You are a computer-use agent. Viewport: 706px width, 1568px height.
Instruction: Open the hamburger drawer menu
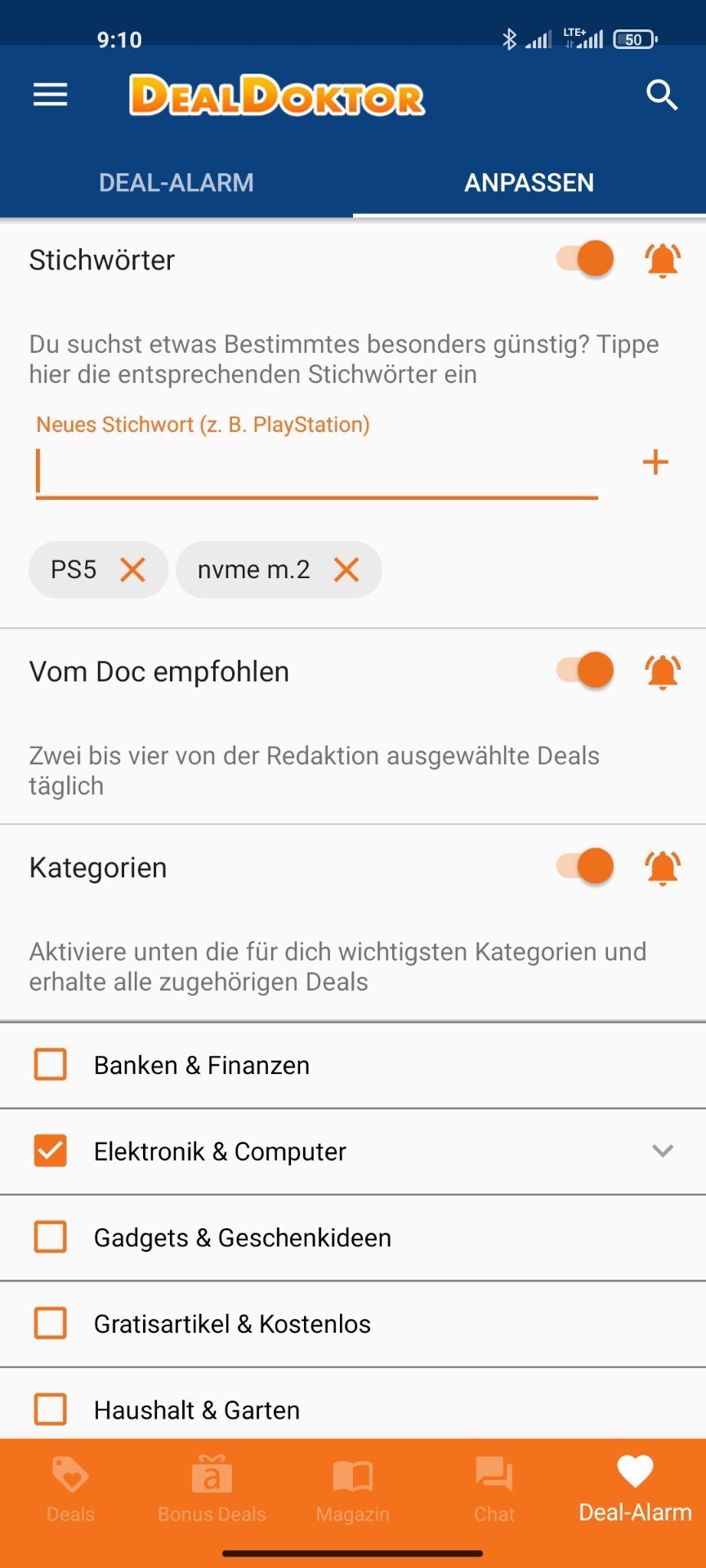pos(50,96)
